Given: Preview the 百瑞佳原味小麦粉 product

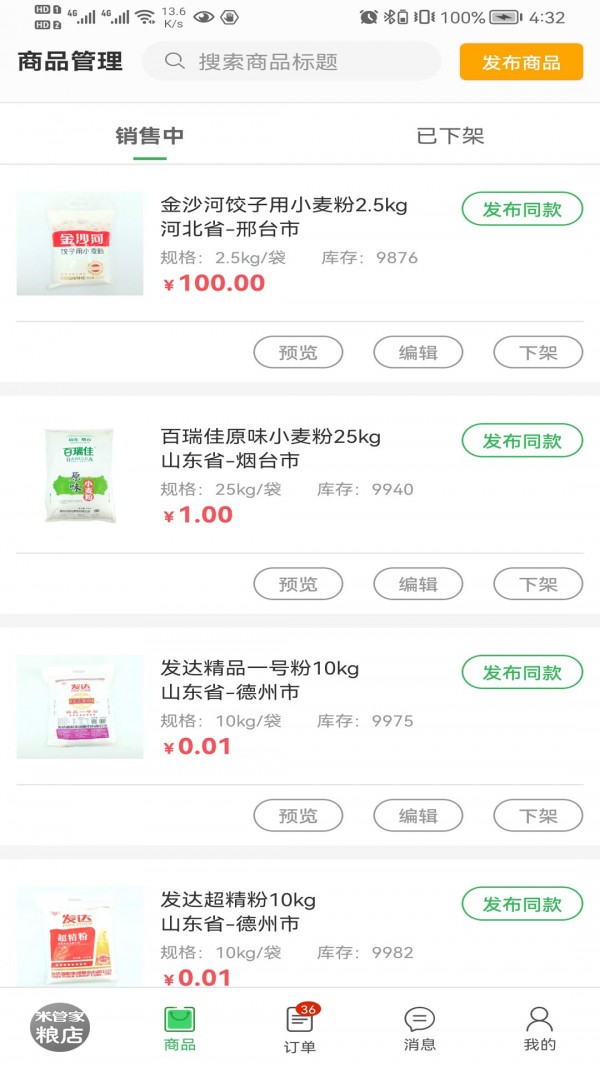Looking at the screenshot, I should pos(298,584).
